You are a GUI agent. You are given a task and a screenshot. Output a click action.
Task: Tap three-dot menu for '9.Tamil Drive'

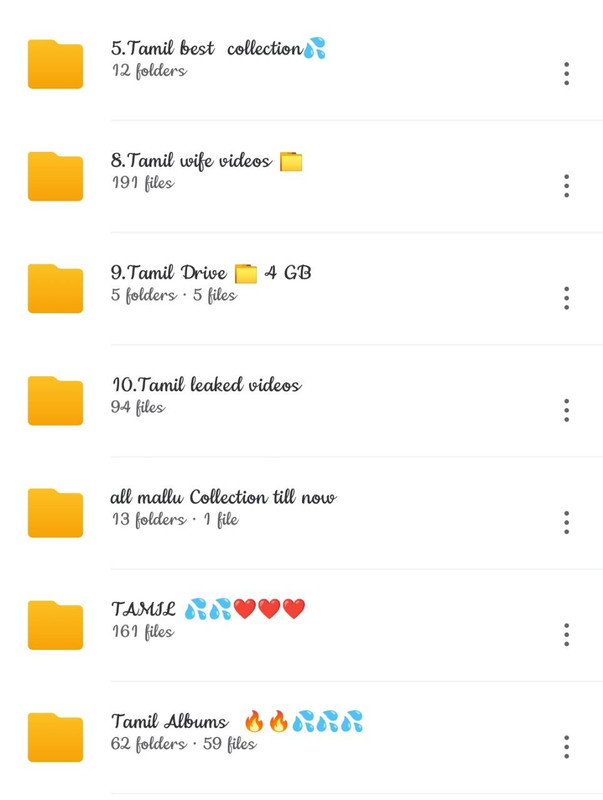click(566, 297)
